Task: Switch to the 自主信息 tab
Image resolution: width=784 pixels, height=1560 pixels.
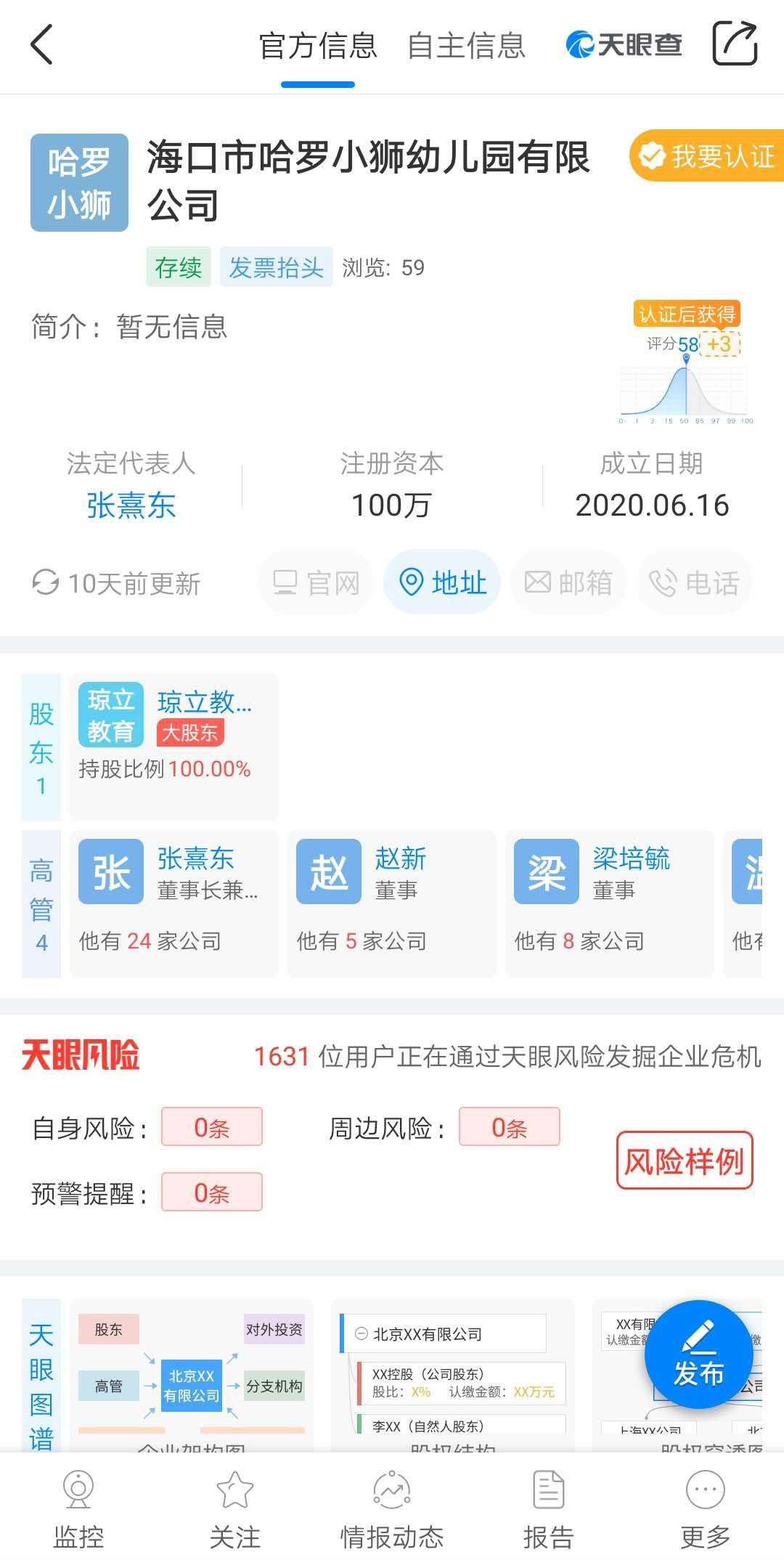Action: pos(466,46)
